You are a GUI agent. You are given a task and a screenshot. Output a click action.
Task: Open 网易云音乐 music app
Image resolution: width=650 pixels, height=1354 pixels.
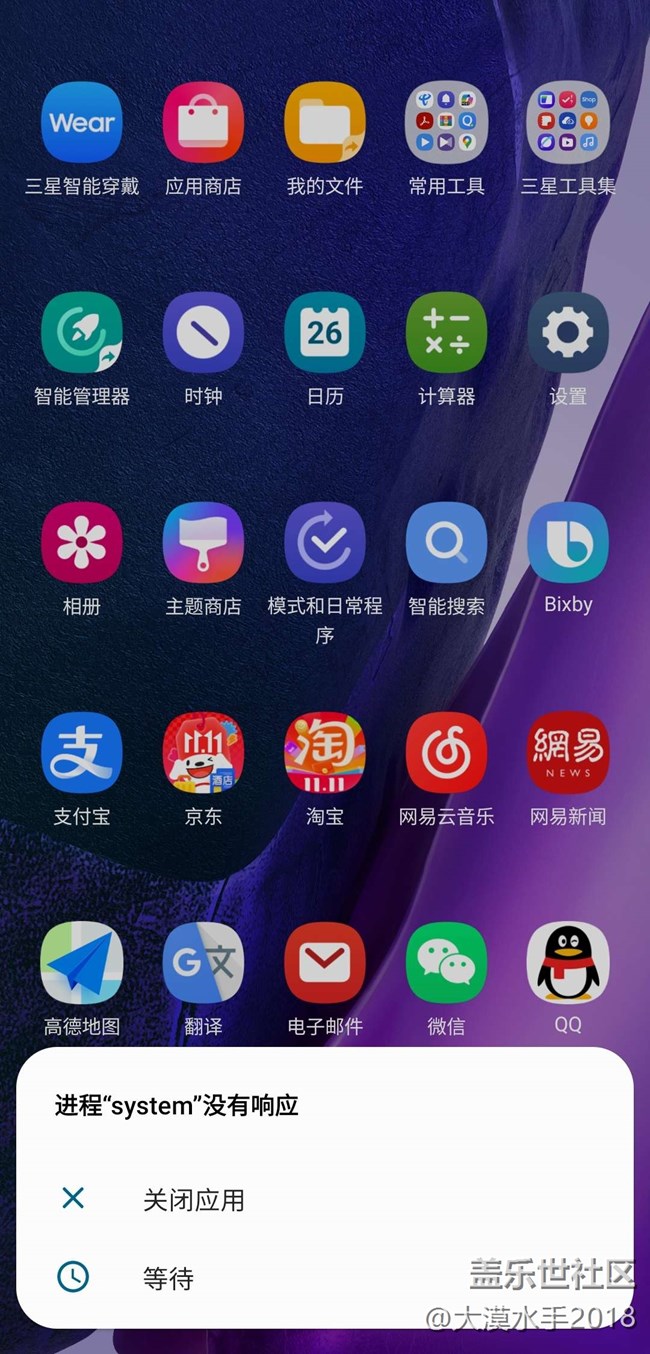446,754
